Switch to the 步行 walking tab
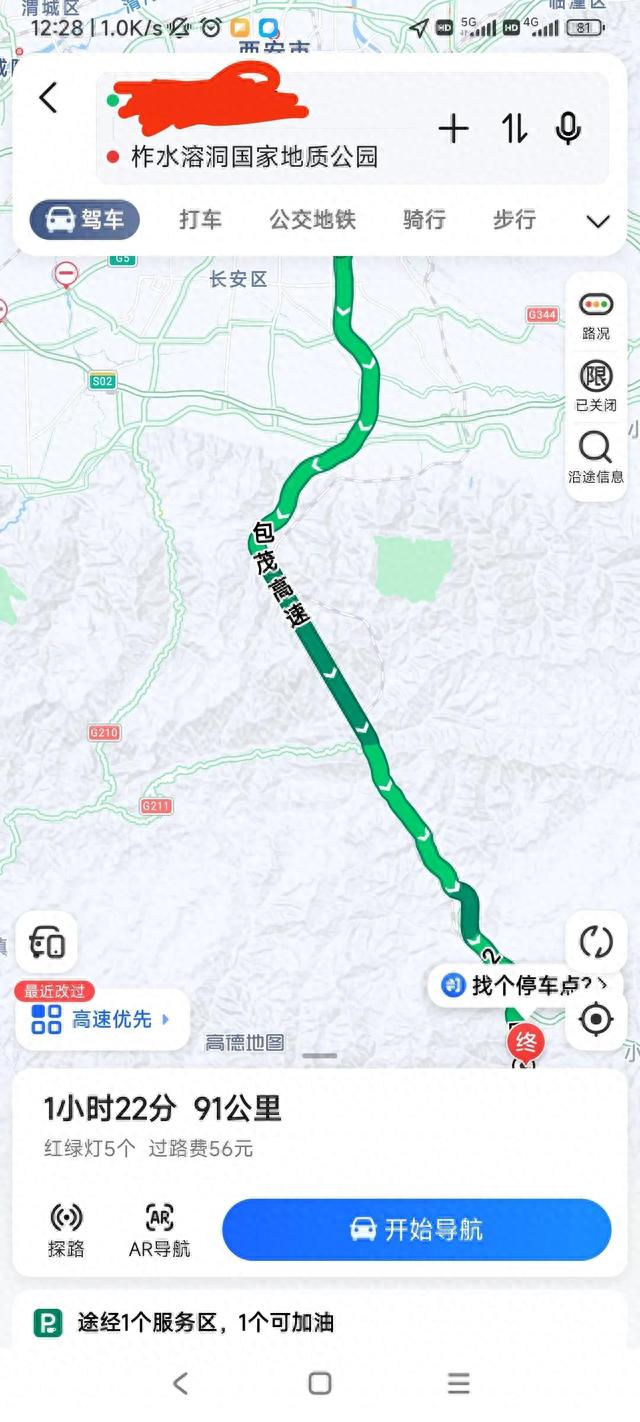This screenshot has width=640, height=1422. [x=514, y=220]
